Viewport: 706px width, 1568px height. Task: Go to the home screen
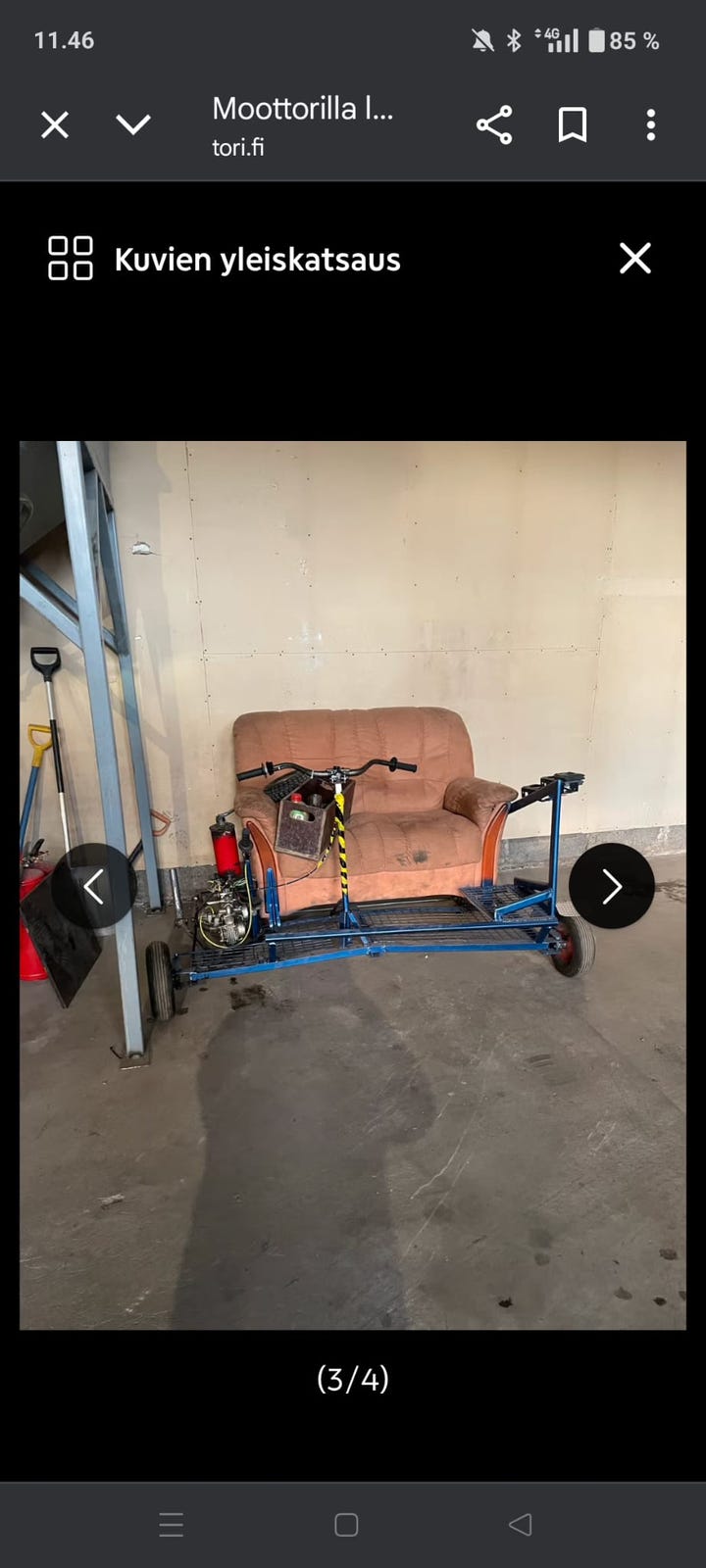[346, 1525]
